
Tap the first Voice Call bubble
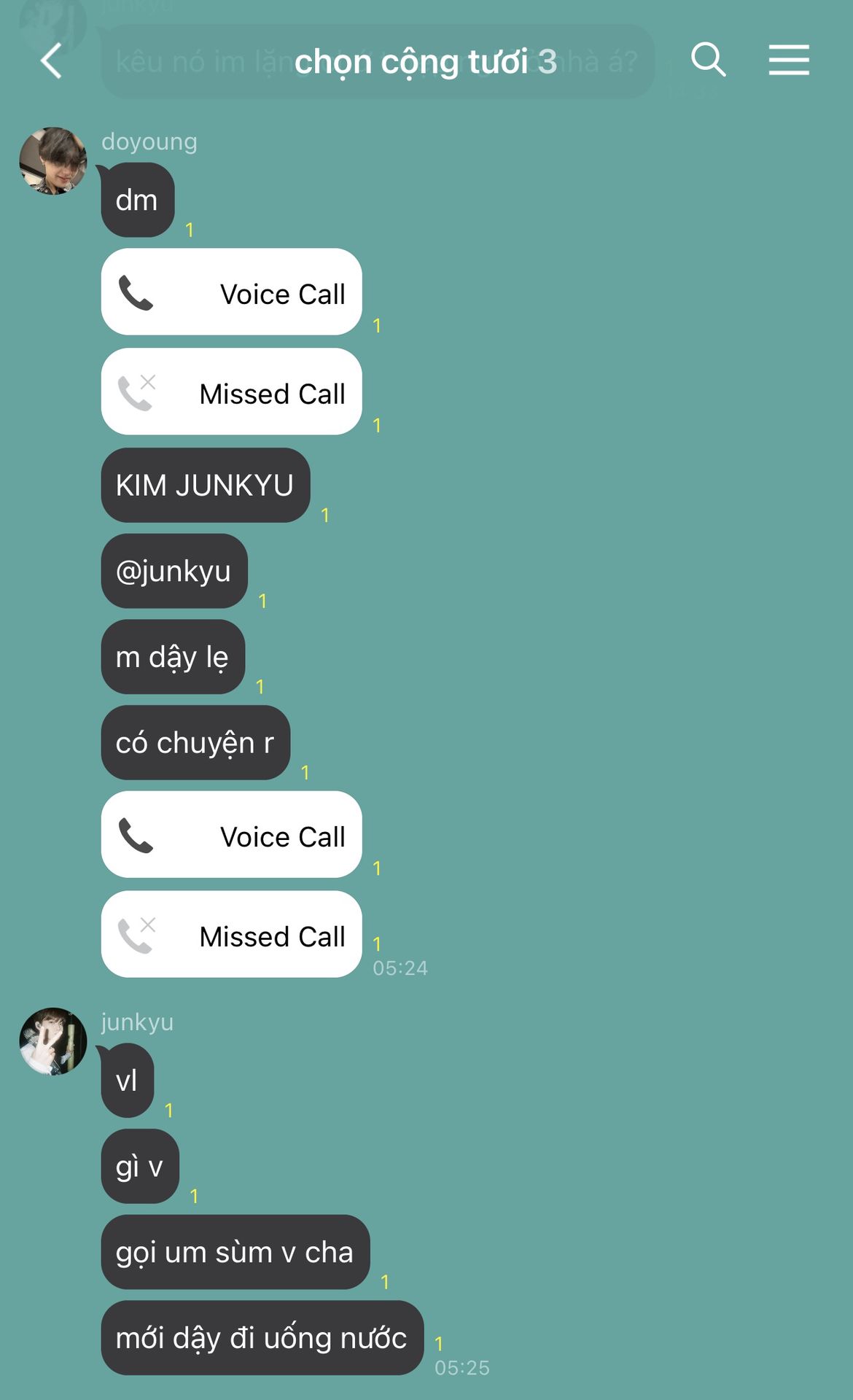tap(231, 292)
